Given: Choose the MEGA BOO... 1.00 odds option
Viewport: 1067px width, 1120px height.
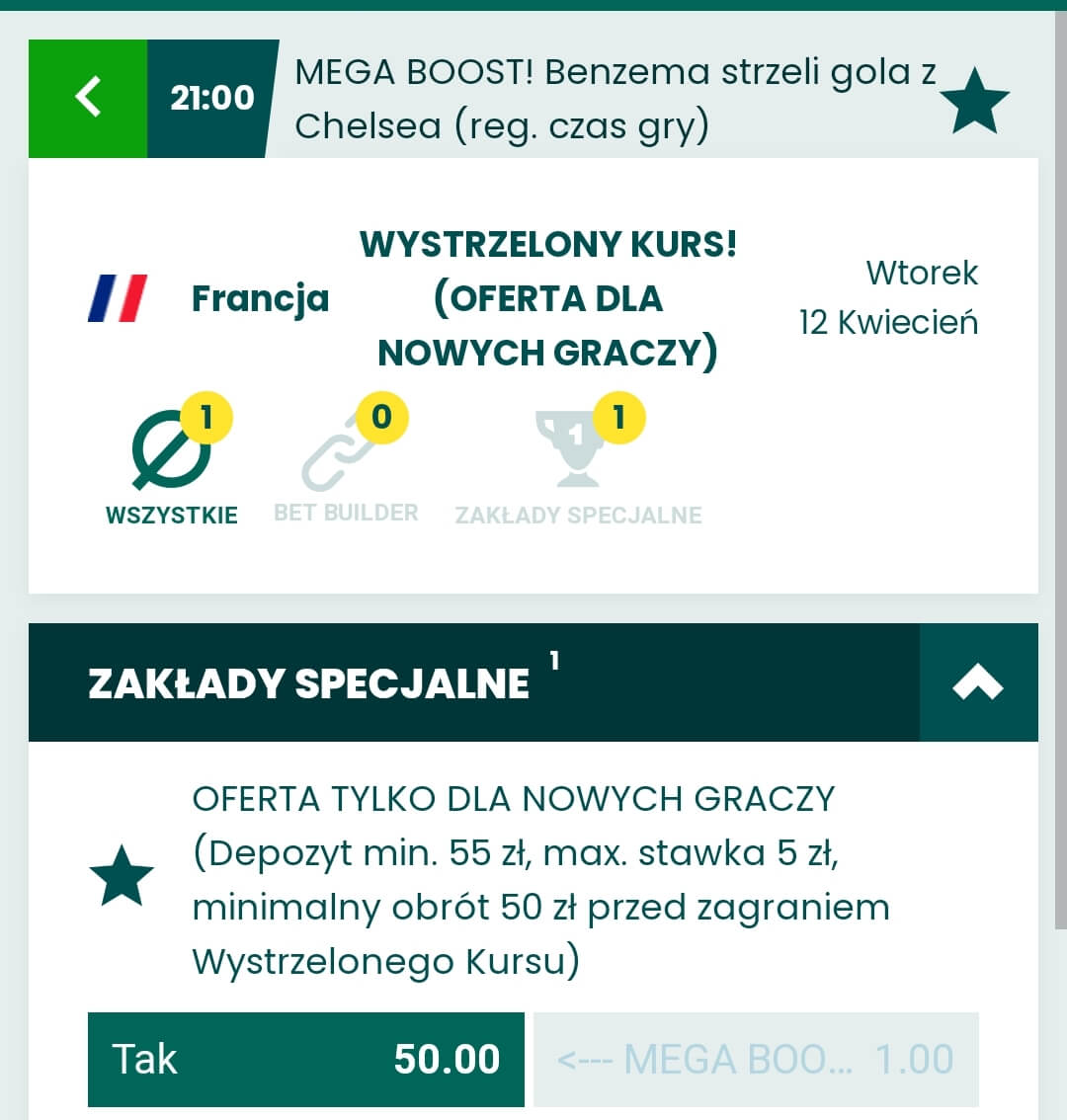Looking at the screenshot, I should tap(756, 1060).
